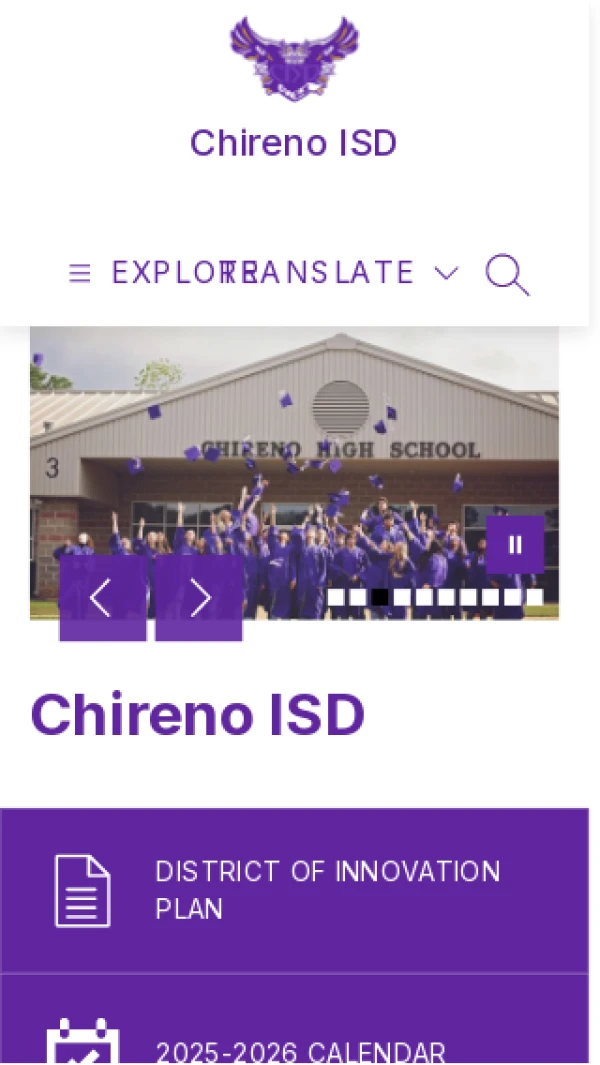The width and height of the screenshot is (600, 1065).
Task: Open the Explore hamburger menu
Action: pos(80,273)
